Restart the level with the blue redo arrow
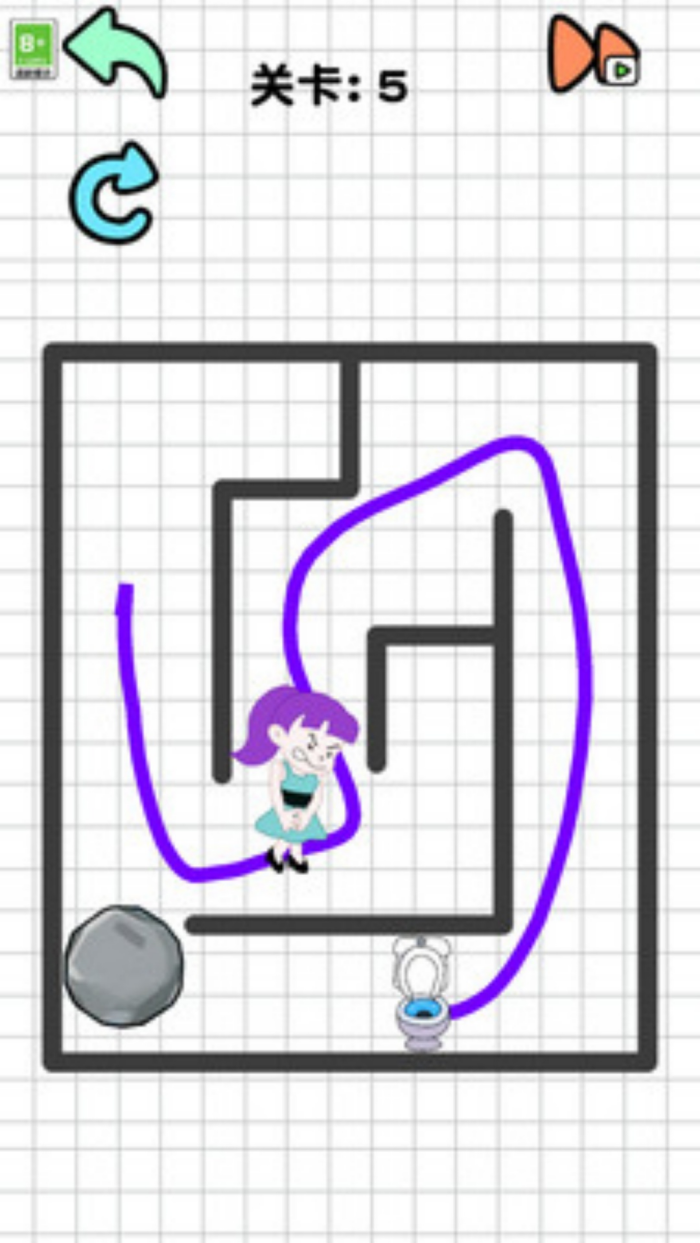Screen dimensions: 700x1243 coord(113,193)
